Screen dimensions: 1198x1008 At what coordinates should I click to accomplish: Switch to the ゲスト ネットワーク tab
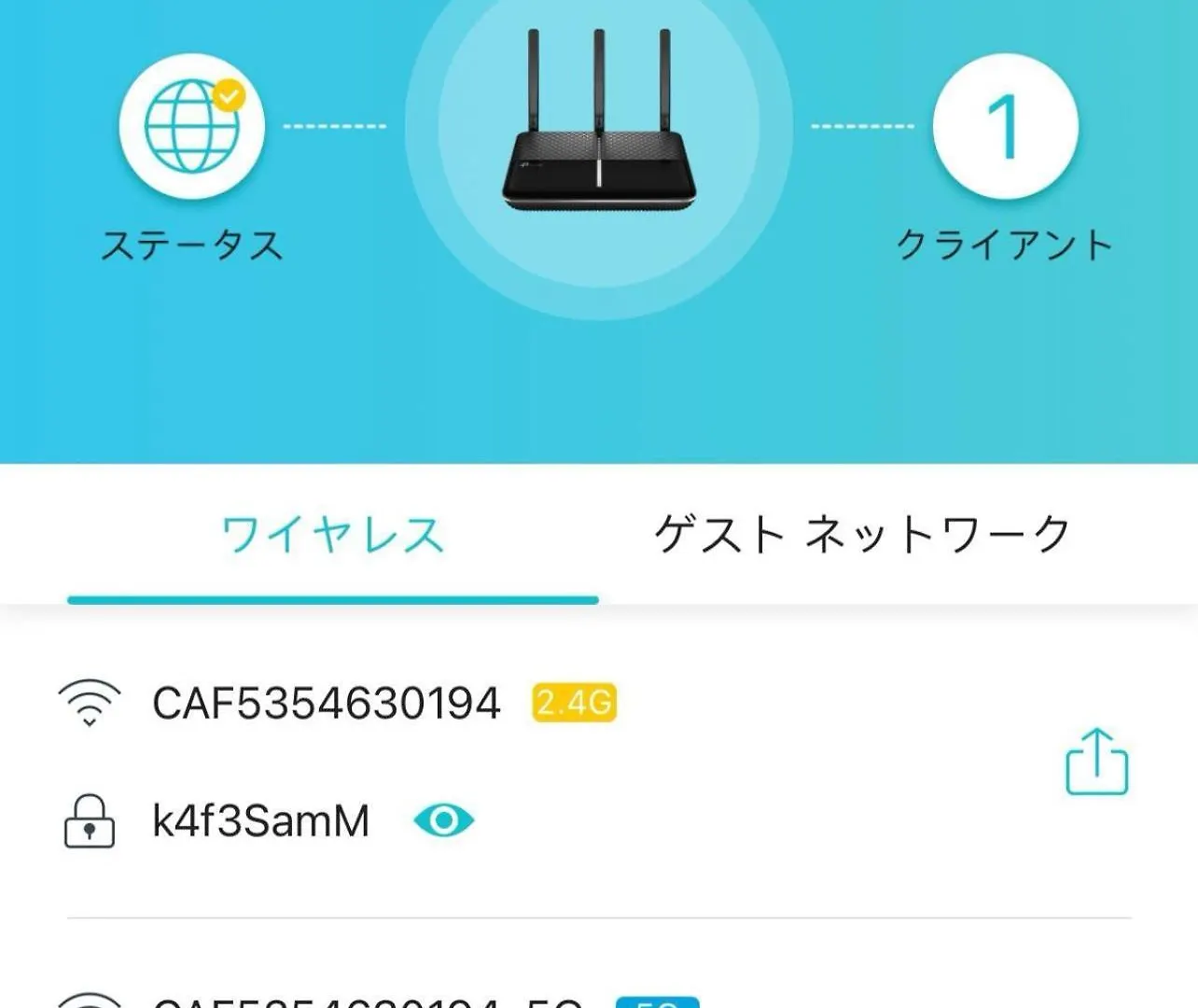pos(862,536)
